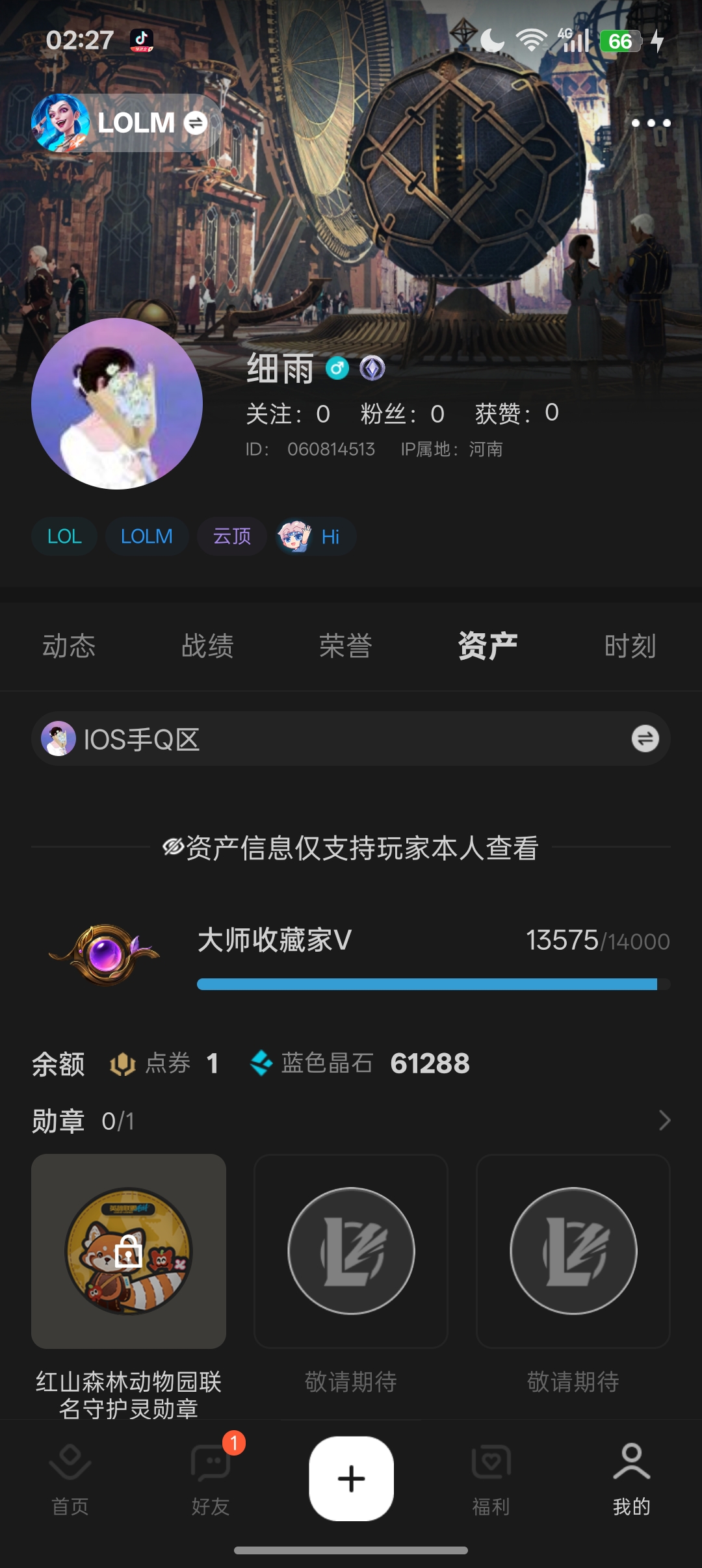View the 关注 following count
Screen dimensions: 702x1568
(x=288, y=414)
